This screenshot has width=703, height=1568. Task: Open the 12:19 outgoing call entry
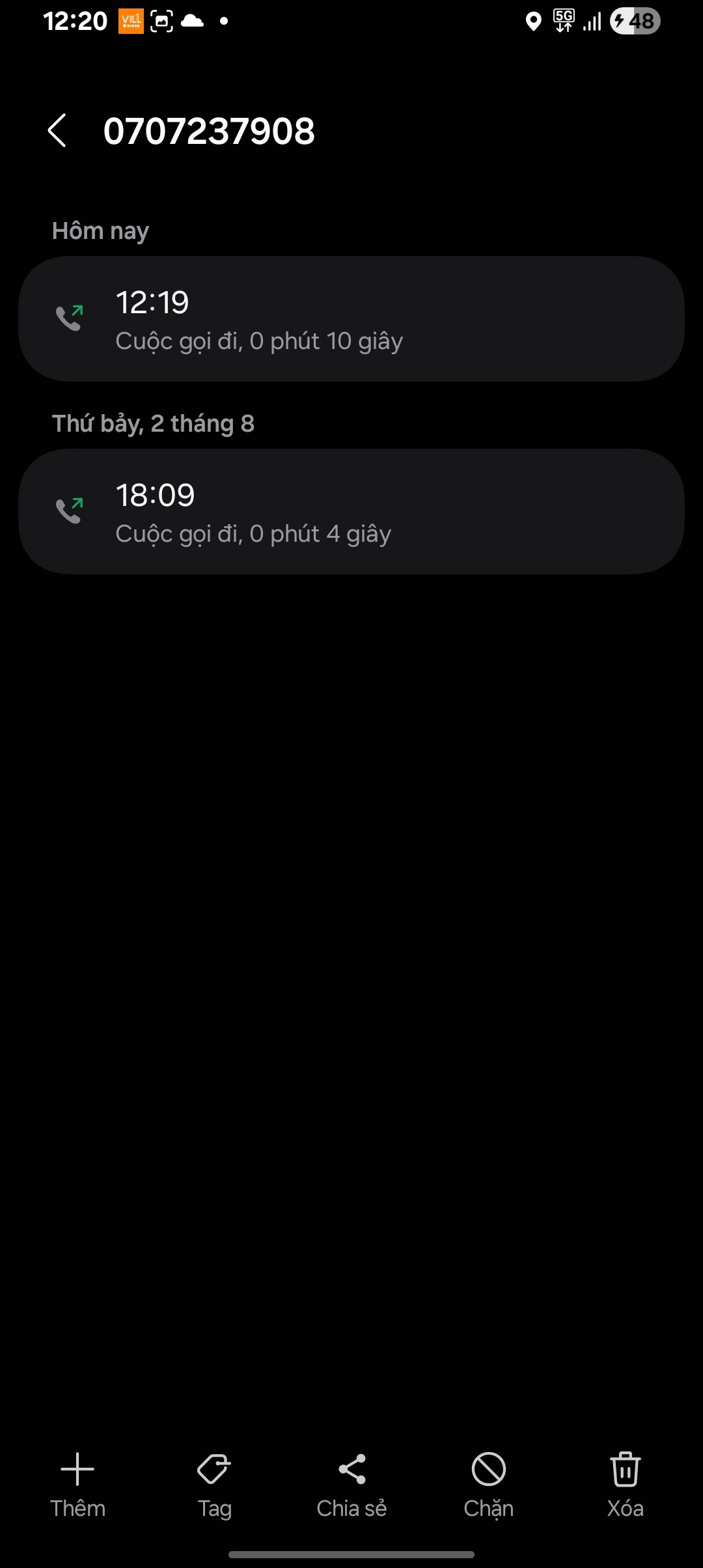(x=351, y=318)
